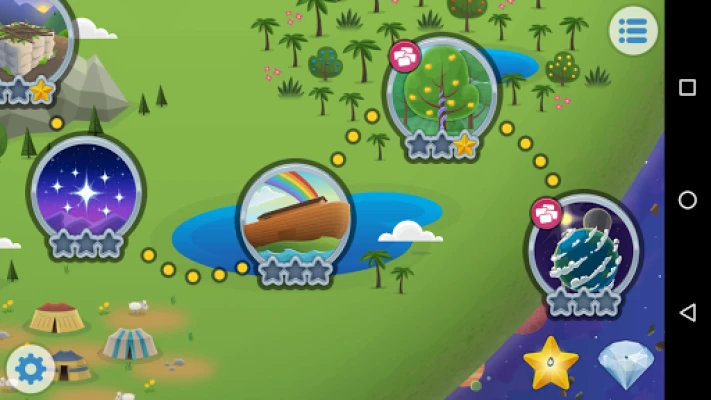Tap the gold star counter button

tap(551, 365)
